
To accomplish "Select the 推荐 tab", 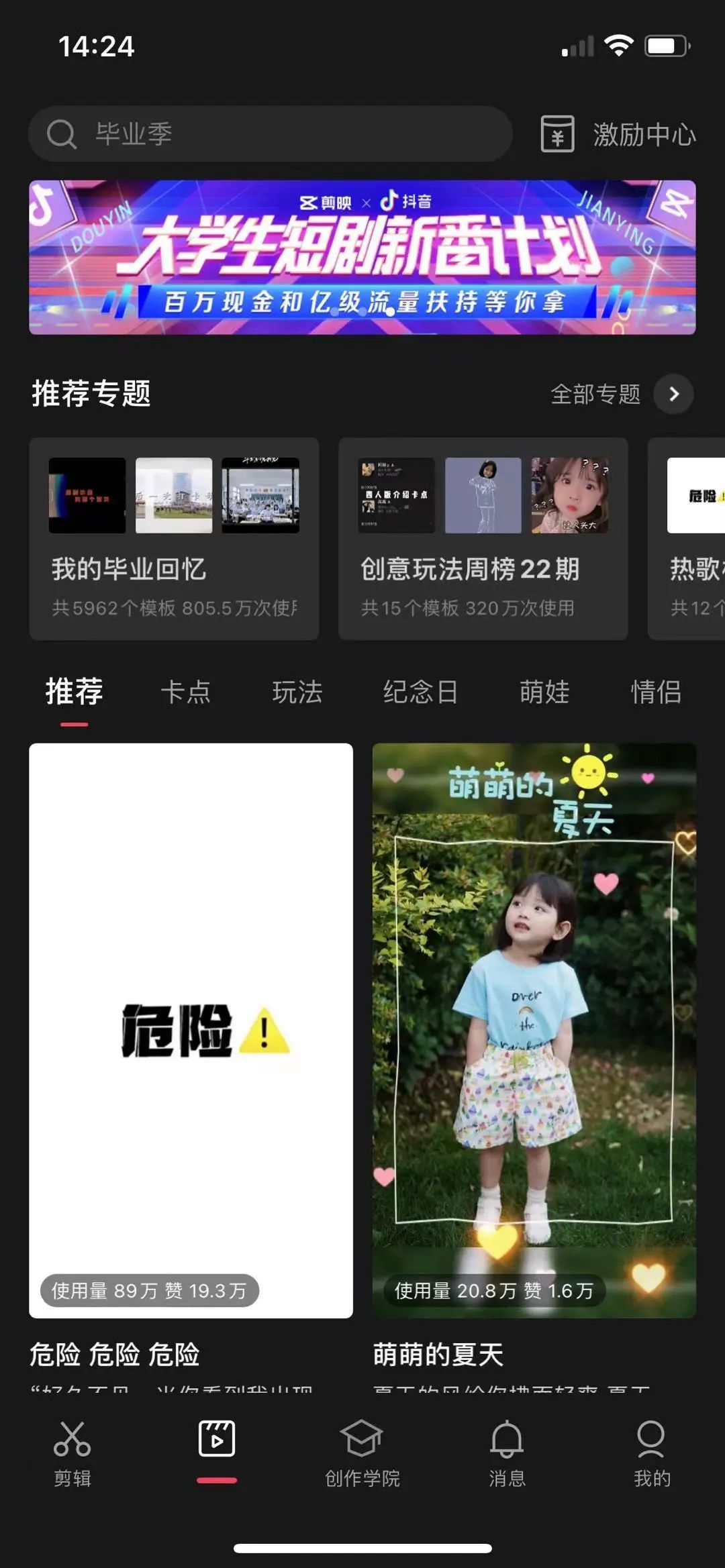I will point(74,692).
